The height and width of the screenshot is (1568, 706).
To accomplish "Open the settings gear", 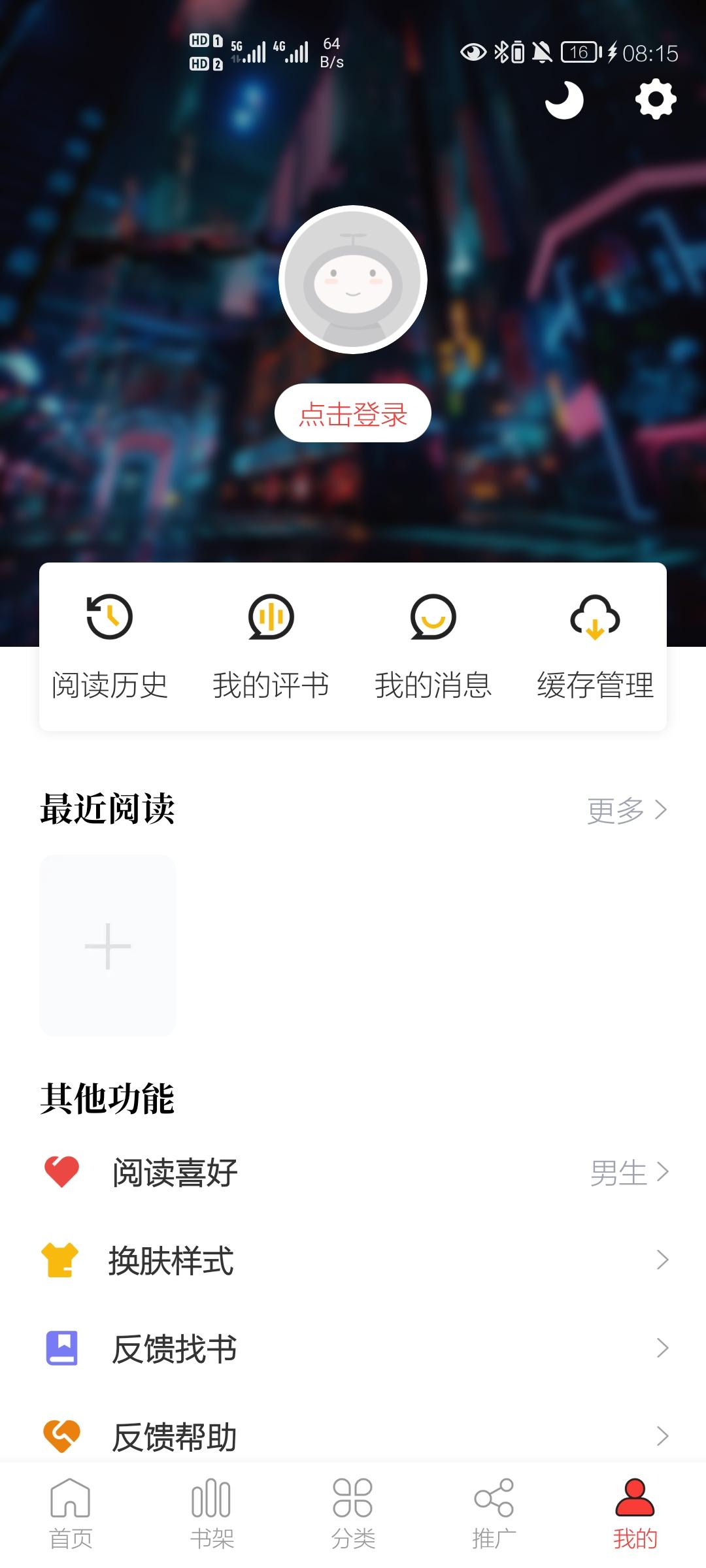I will click(656, 99).
